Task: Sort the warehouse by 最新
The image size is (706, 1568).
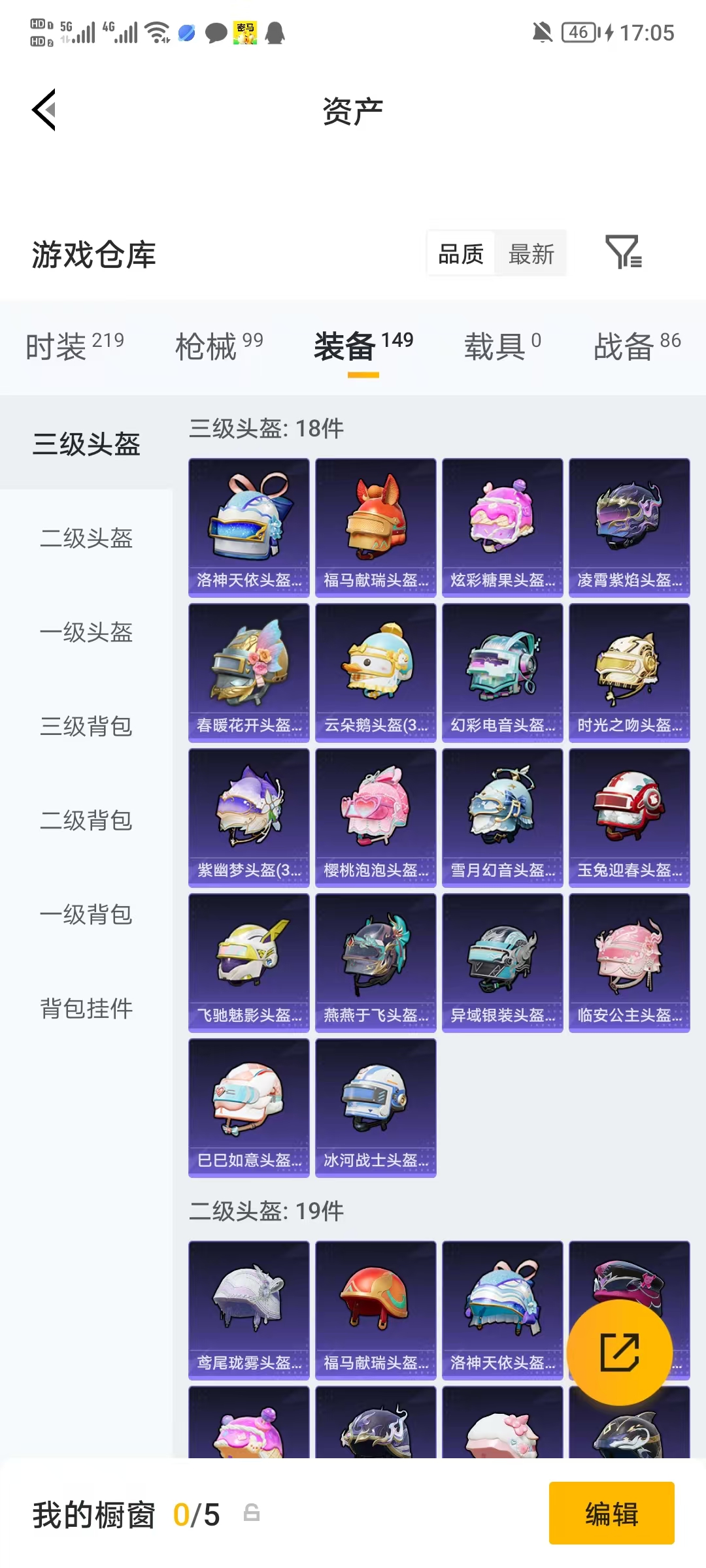Action: 531,253
